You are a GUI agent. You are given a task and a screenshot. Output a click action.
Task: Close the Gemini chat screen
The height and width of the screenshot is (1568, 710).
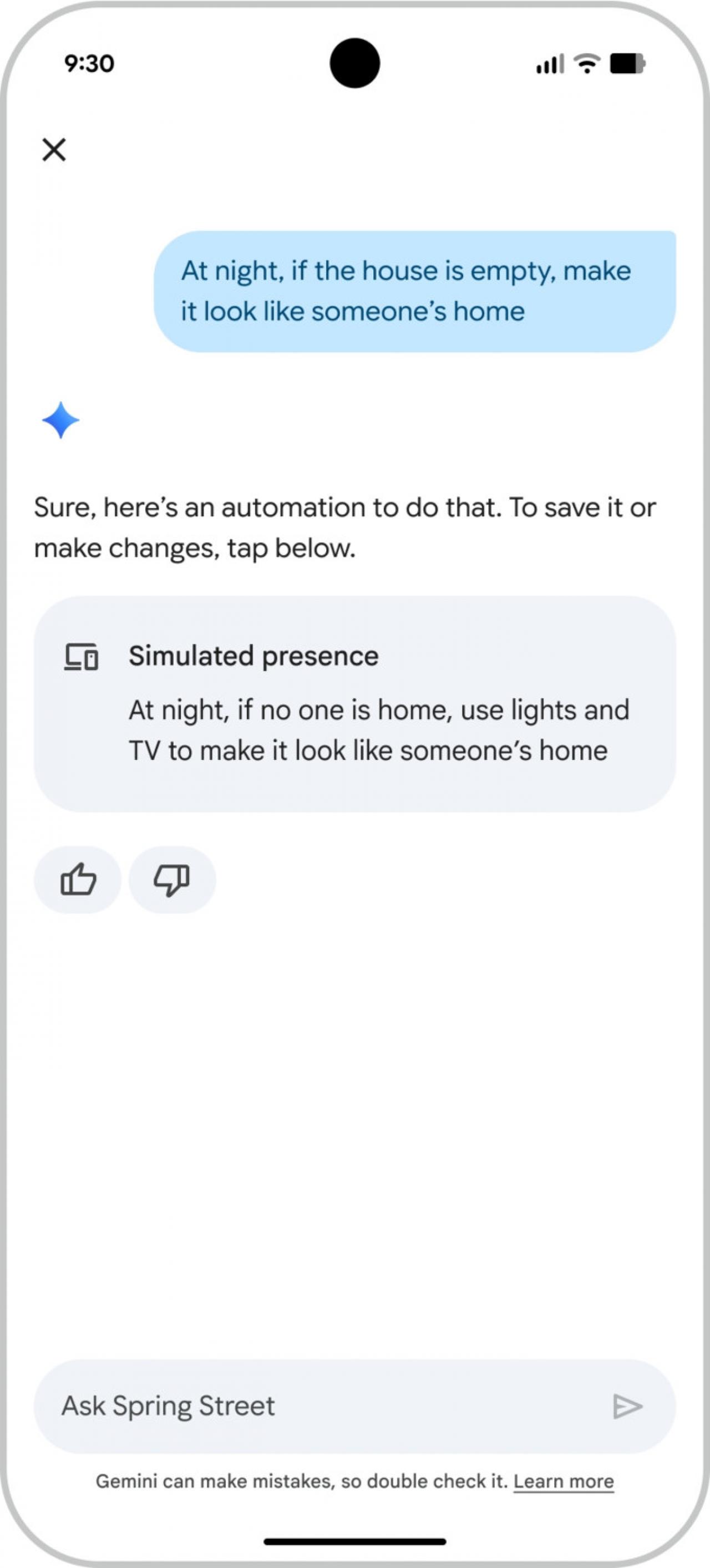(x=54, y=149)
